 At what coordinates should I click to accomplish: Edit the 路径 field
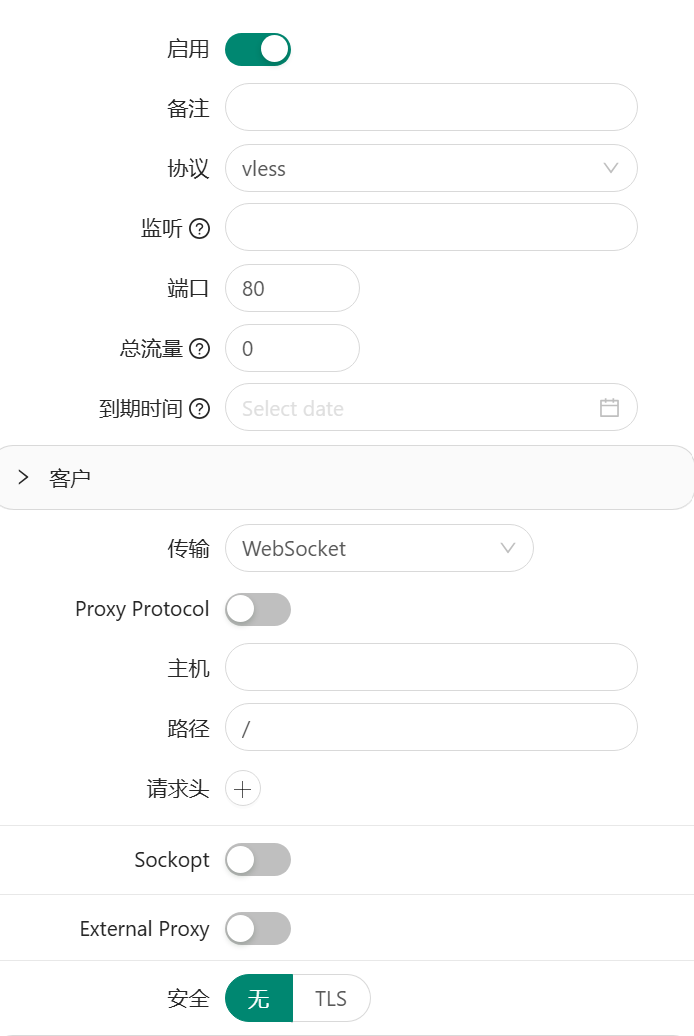click(431, 728)
